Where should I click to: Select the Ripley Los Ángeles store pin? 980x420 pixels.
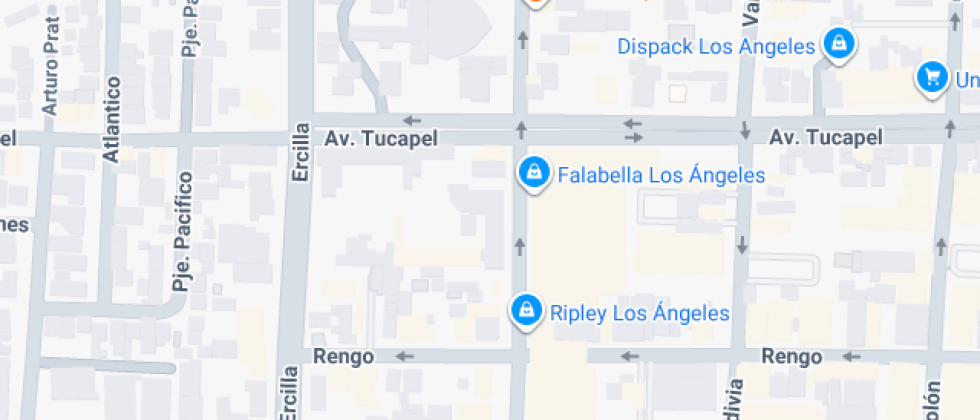click(x=525, y=310)
